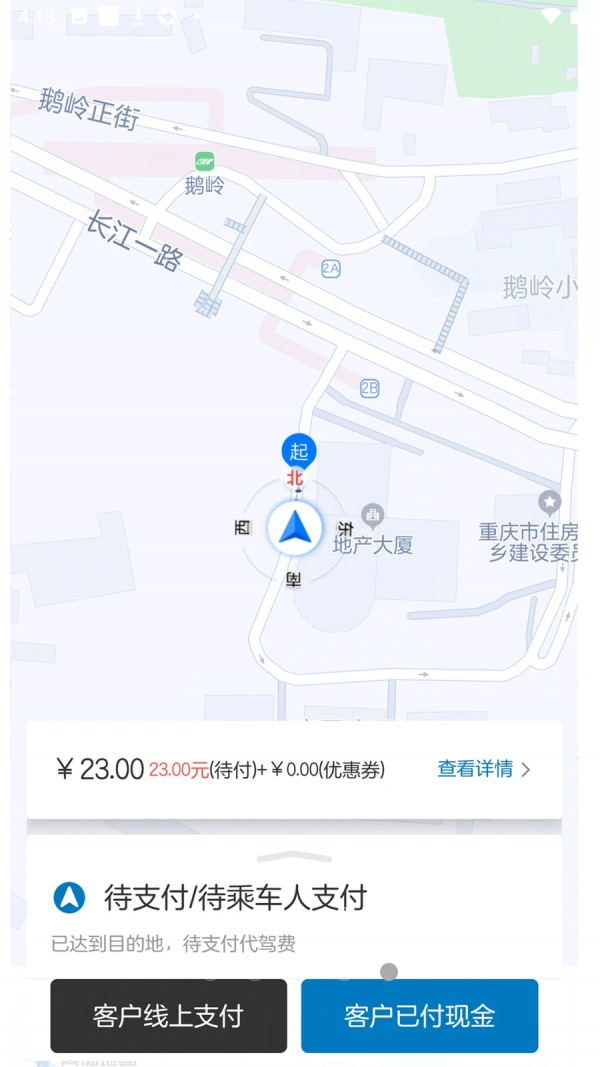This screenshot has width=600, height=1067.
Task: Expand the bottom sheet handle
Action: coord(294,857)
